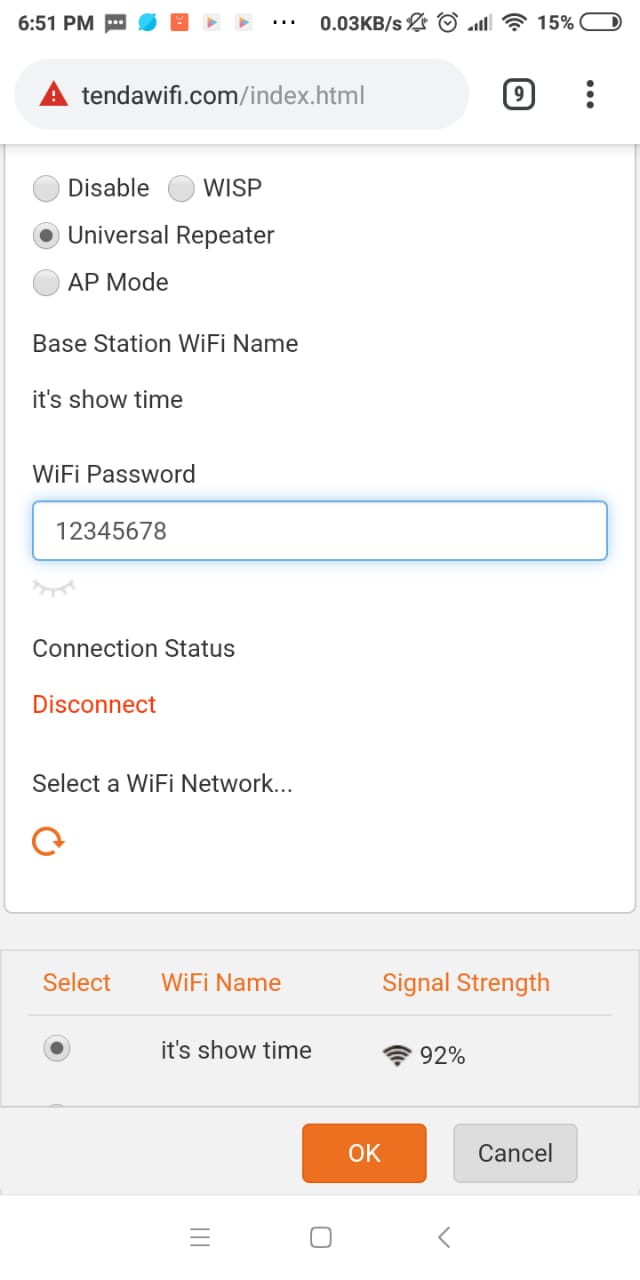Select the "it's show time" network

click(x=57, y=1048)
